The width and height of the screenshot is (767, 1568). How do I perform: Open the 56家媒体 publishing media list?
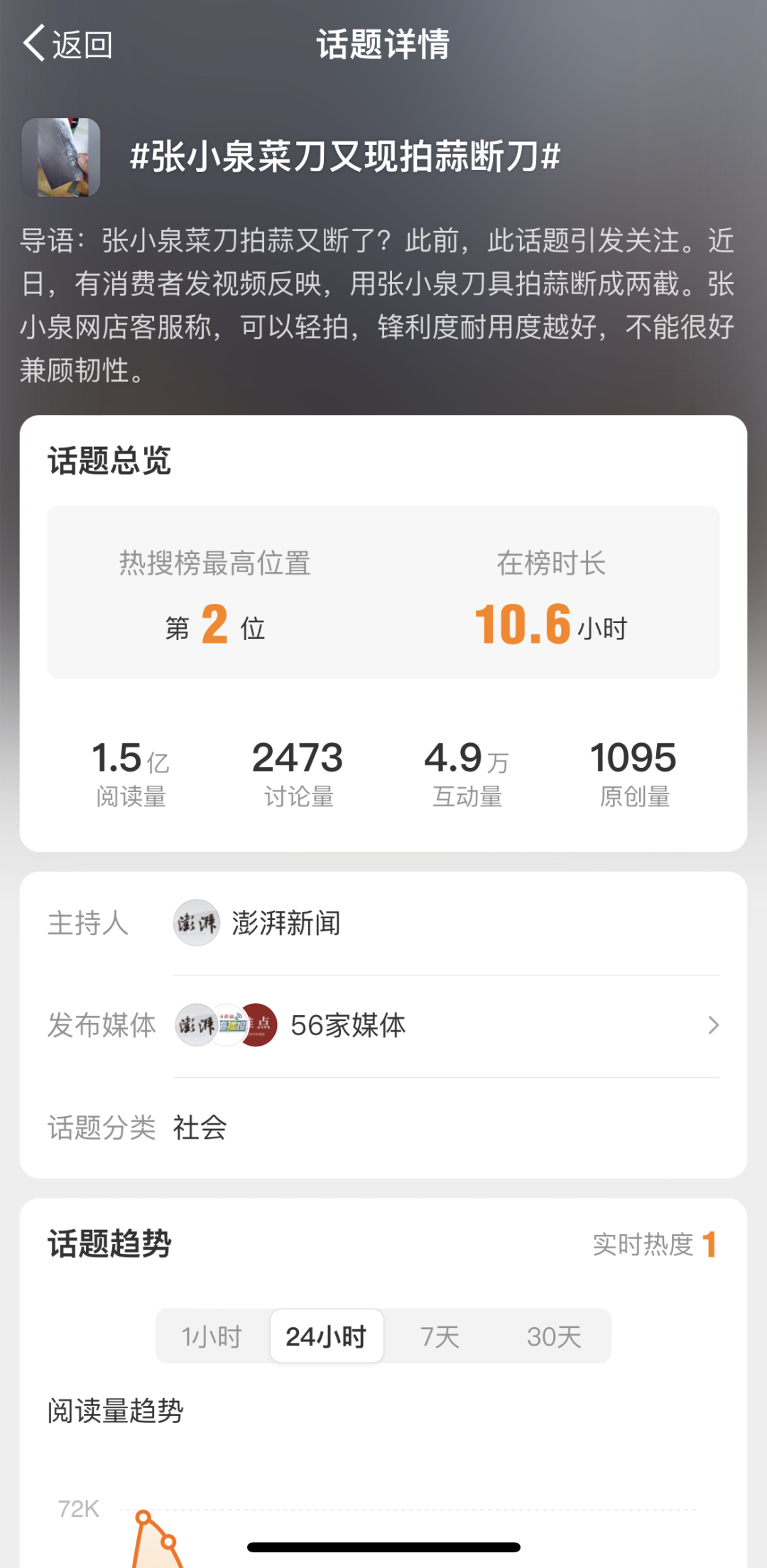click(447, 1025)
